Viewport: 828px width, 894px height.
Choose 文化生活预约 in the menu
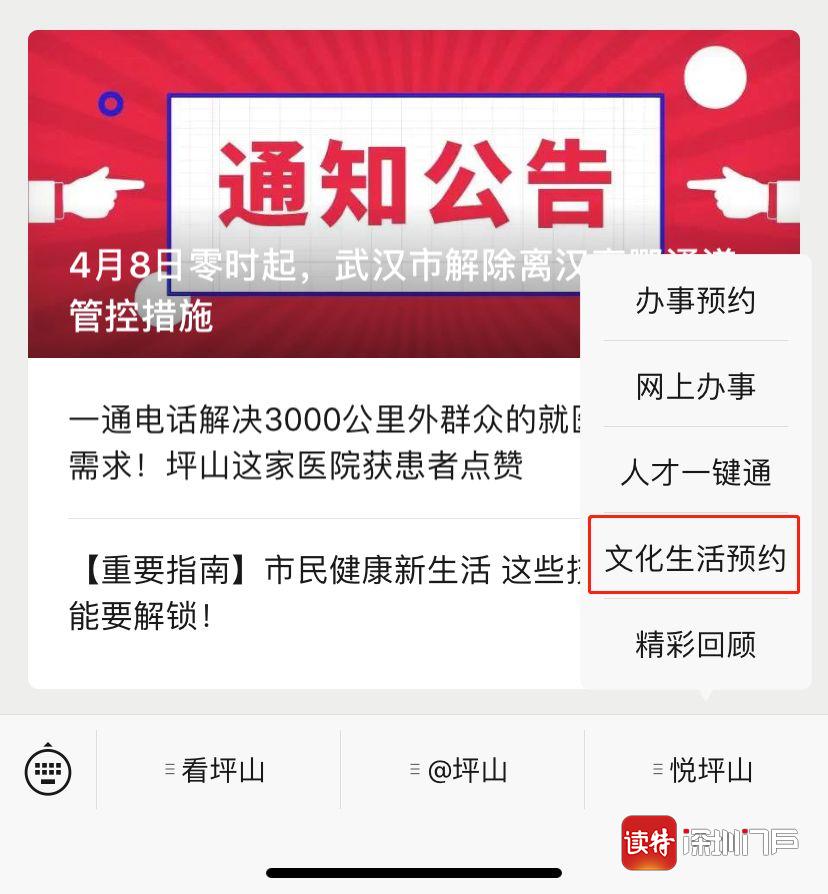tap(695, 557)
